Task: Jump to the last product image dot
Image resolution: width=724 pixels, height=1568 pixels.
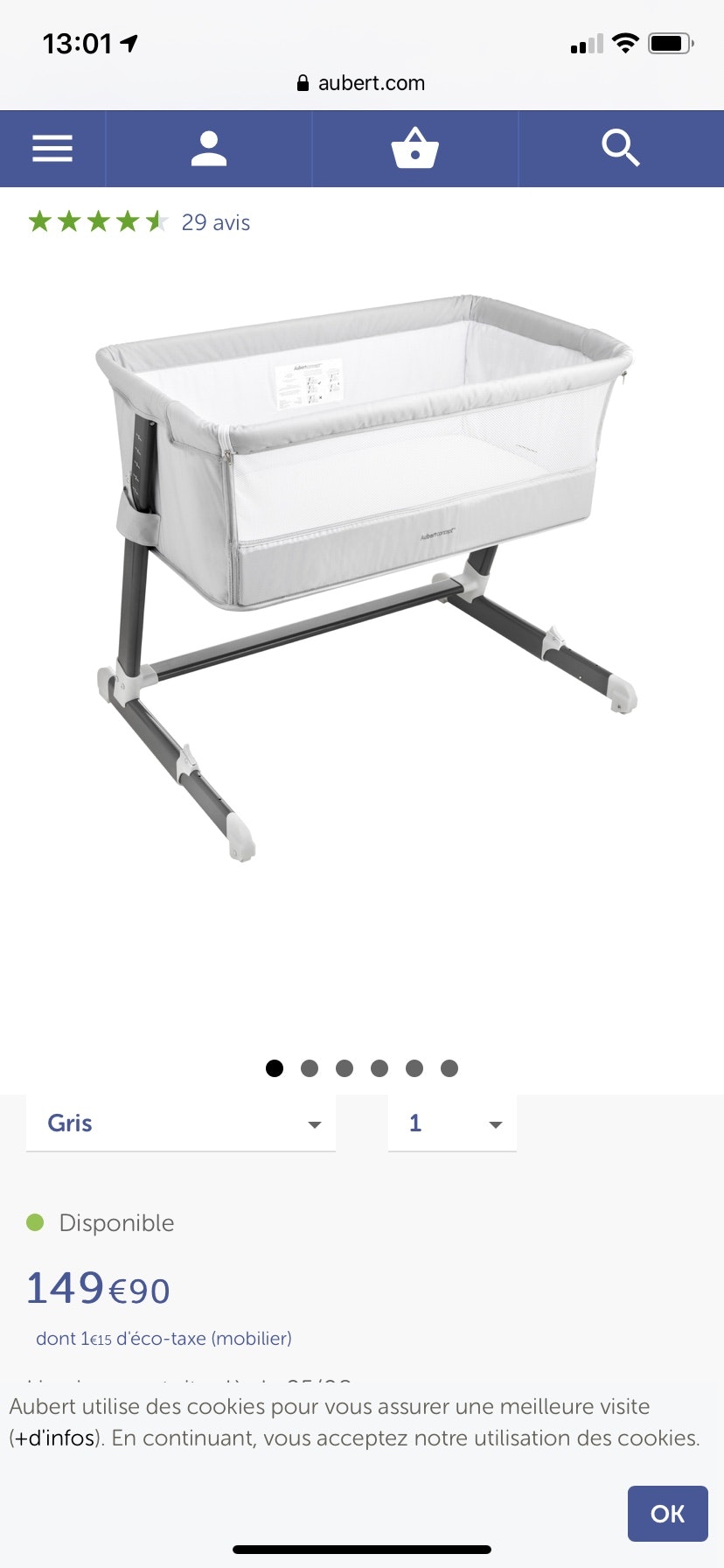Action: click(449, 1068)
